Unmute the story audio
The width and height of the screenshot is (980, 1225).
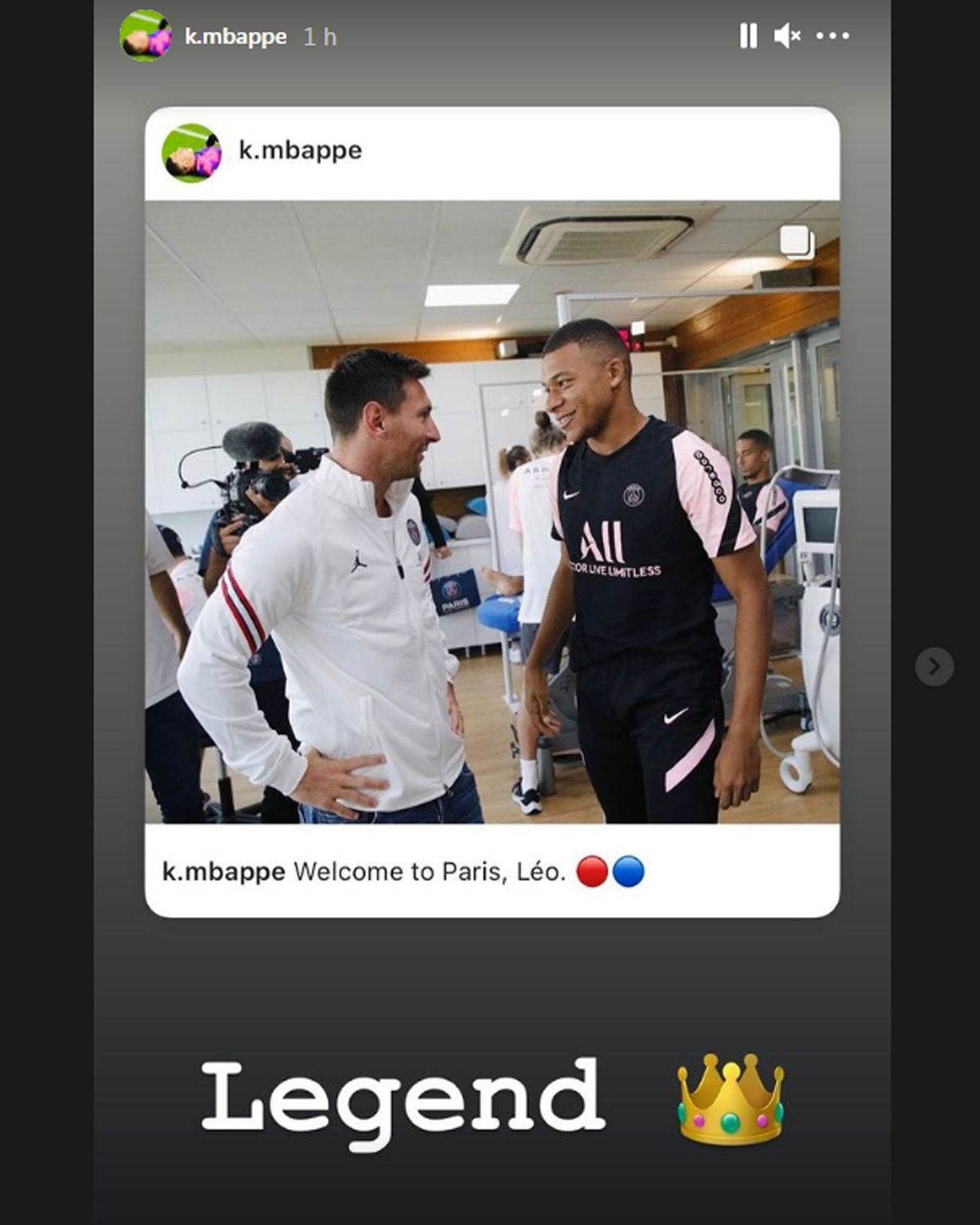point(786,36)
